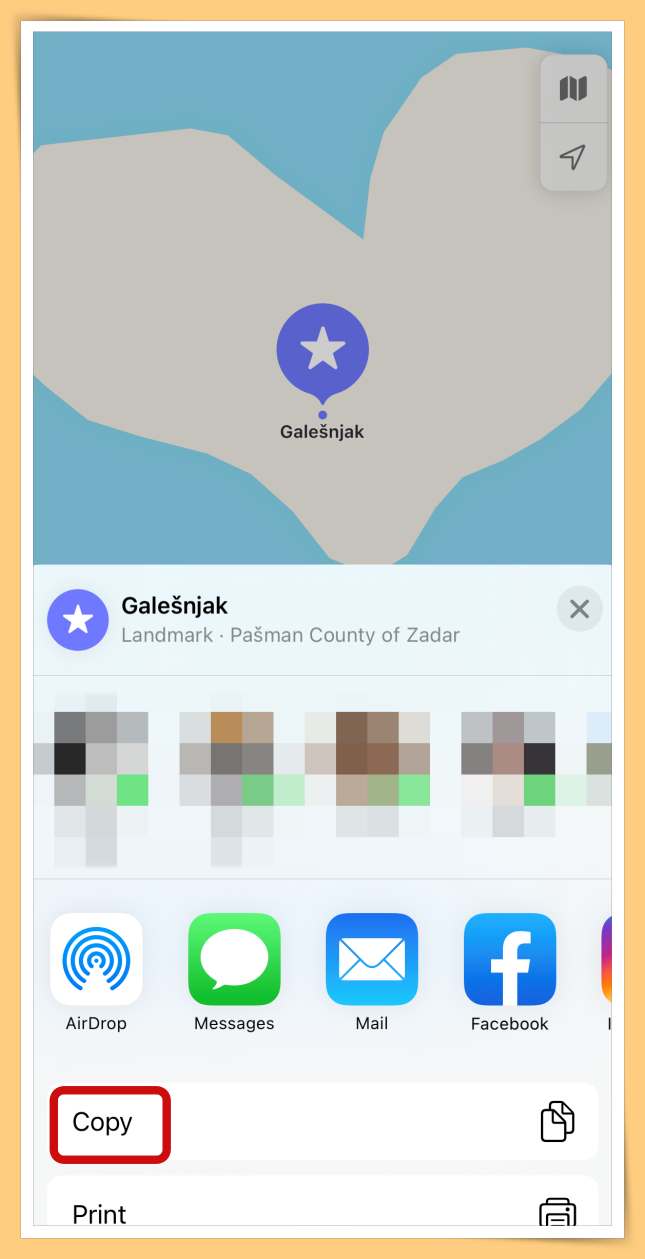Open the map mode selector
This screenshot has height=1259, width=645.
pyautogui.click(x=573, y=89)
